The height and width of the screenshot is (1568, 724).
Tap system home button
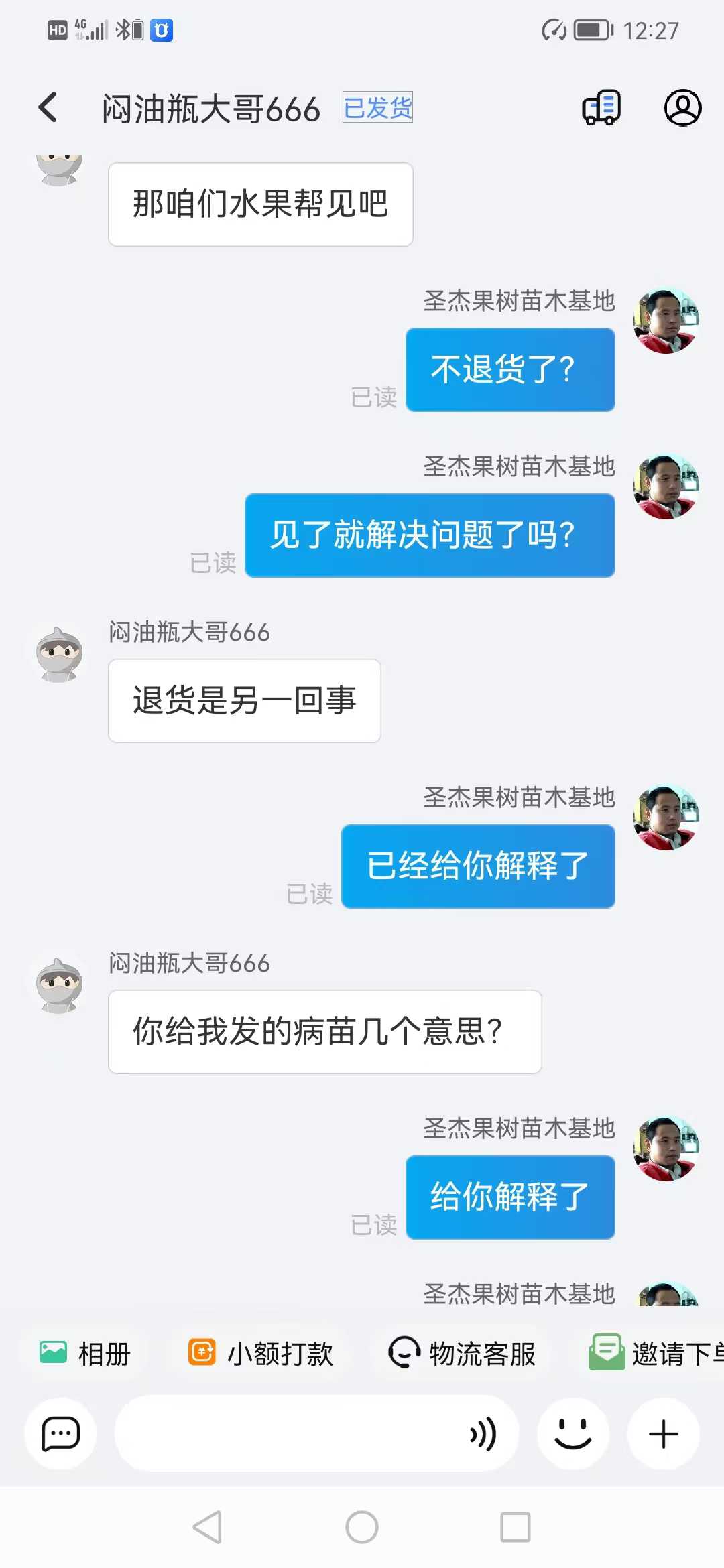362,1527
